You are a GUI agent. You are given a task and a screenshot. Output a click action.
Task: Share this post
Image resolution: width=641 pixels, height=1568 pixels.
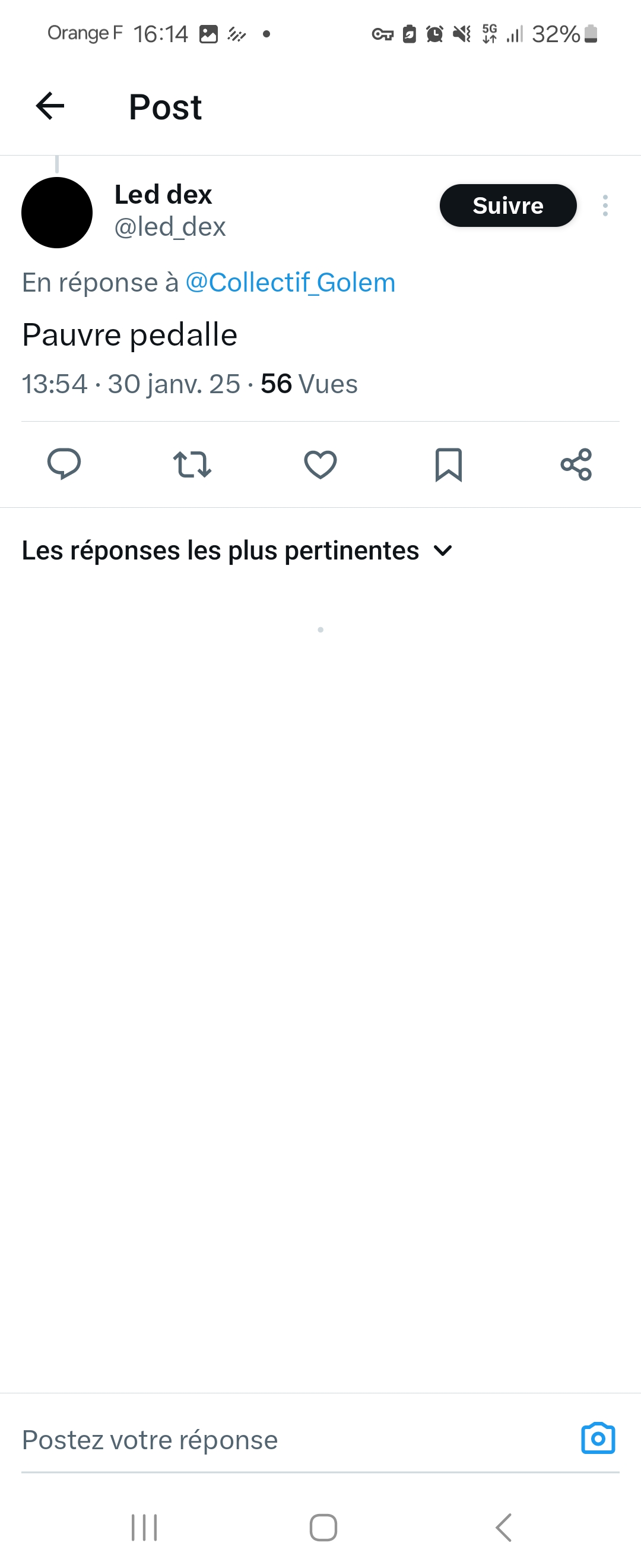tap(576, 464)
